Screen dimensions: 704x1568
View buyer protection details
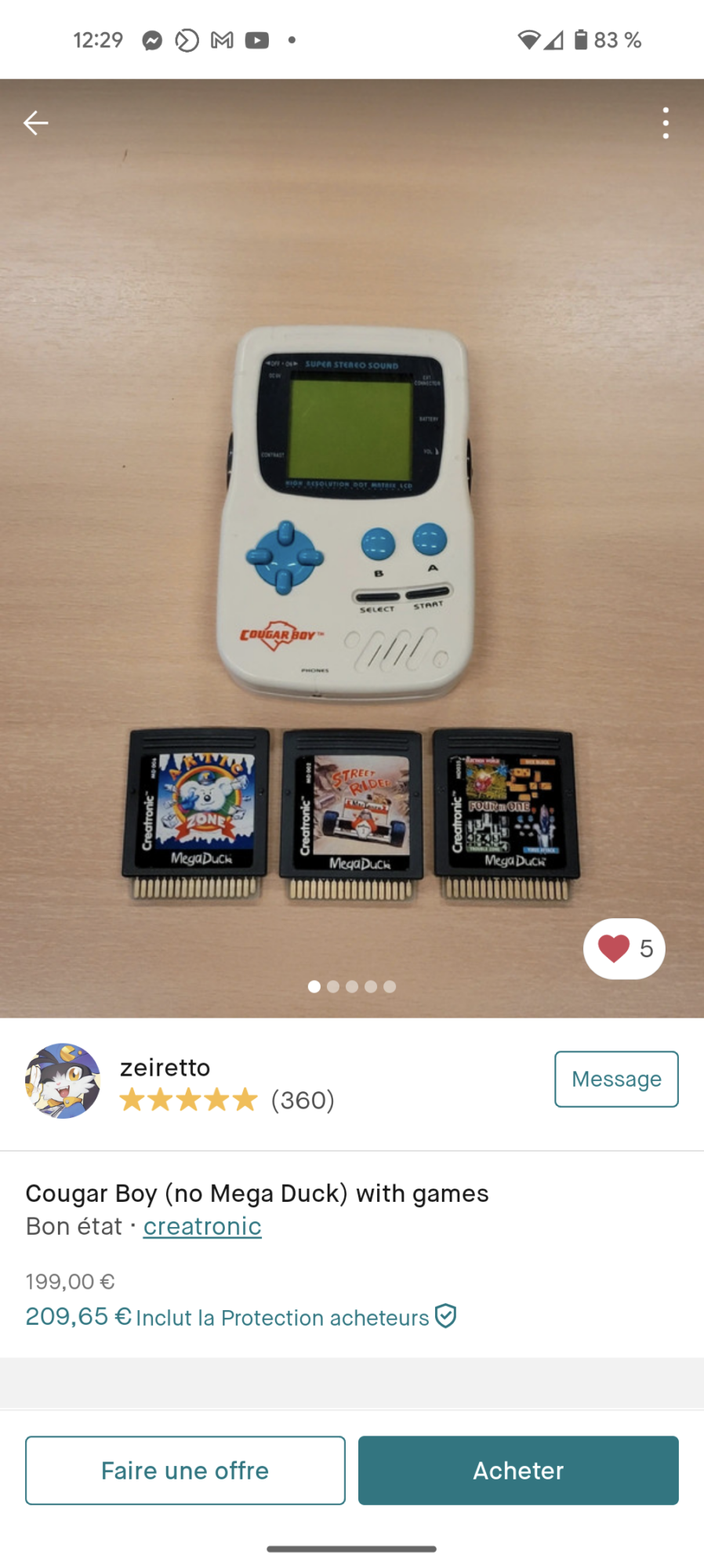296,1317
